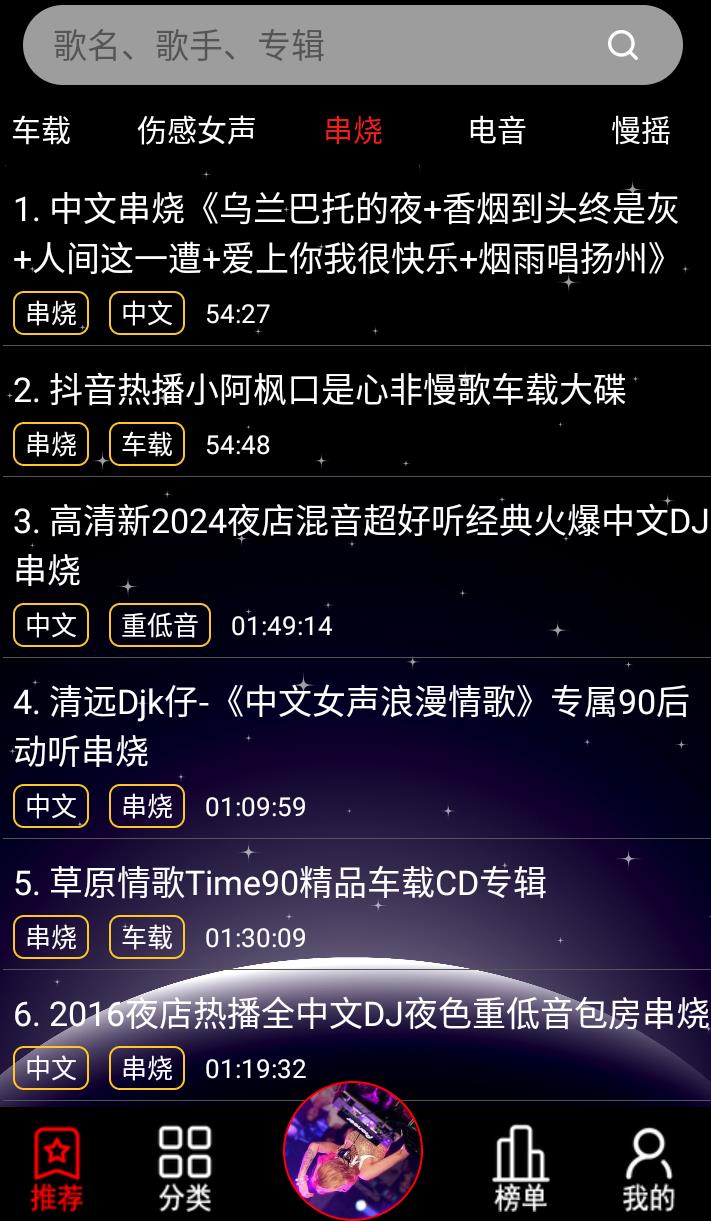Viewport: 711px width, 1221px height.
Task: Tap the search magnifier icon
Action: pyautogui.click(x=622, y=45)
